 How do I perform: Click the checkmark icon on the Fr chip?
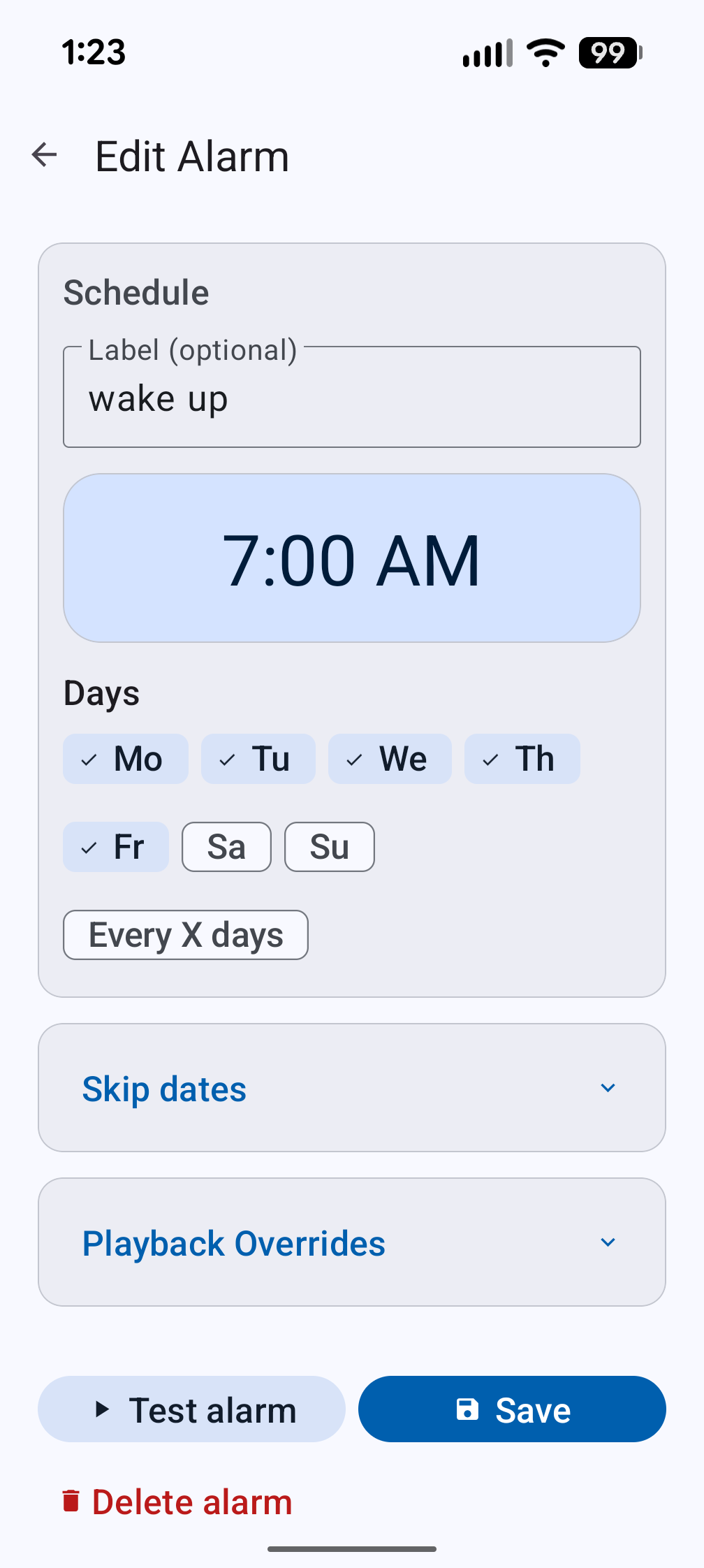click(x=89, y=847)
